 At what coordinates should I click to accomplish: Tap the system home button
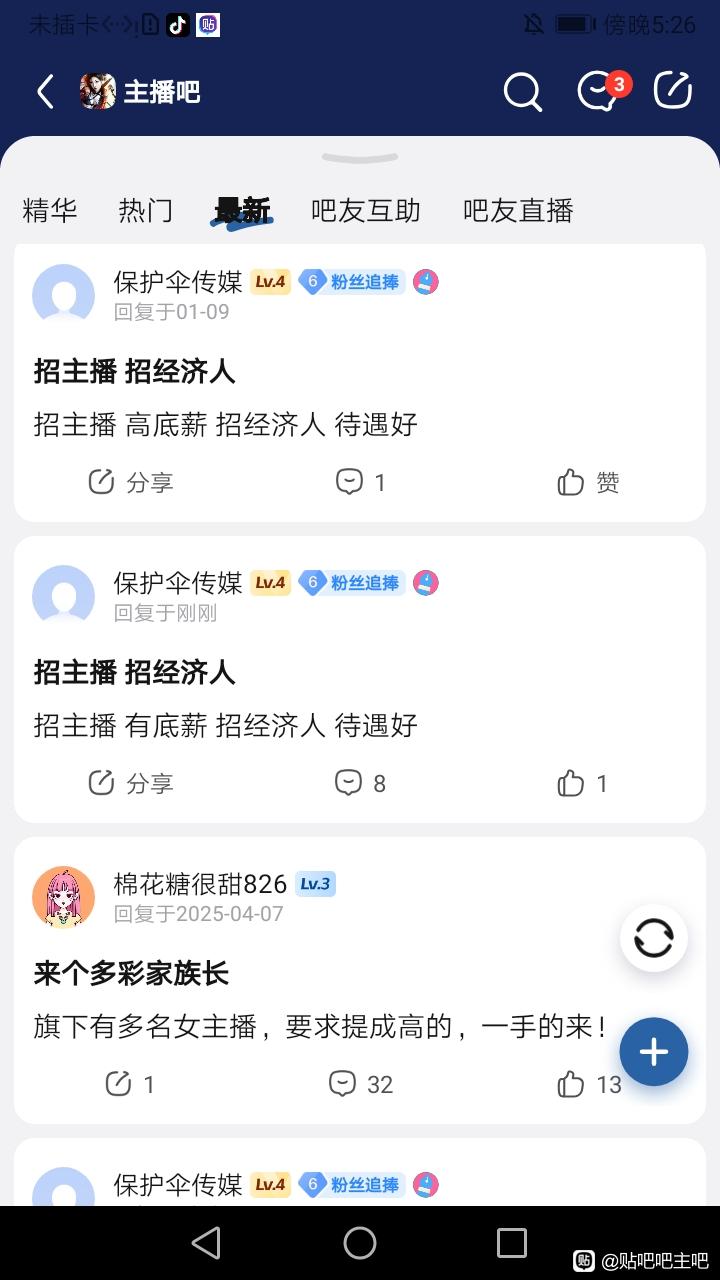pyautogui.click(x=360, y=1243)
